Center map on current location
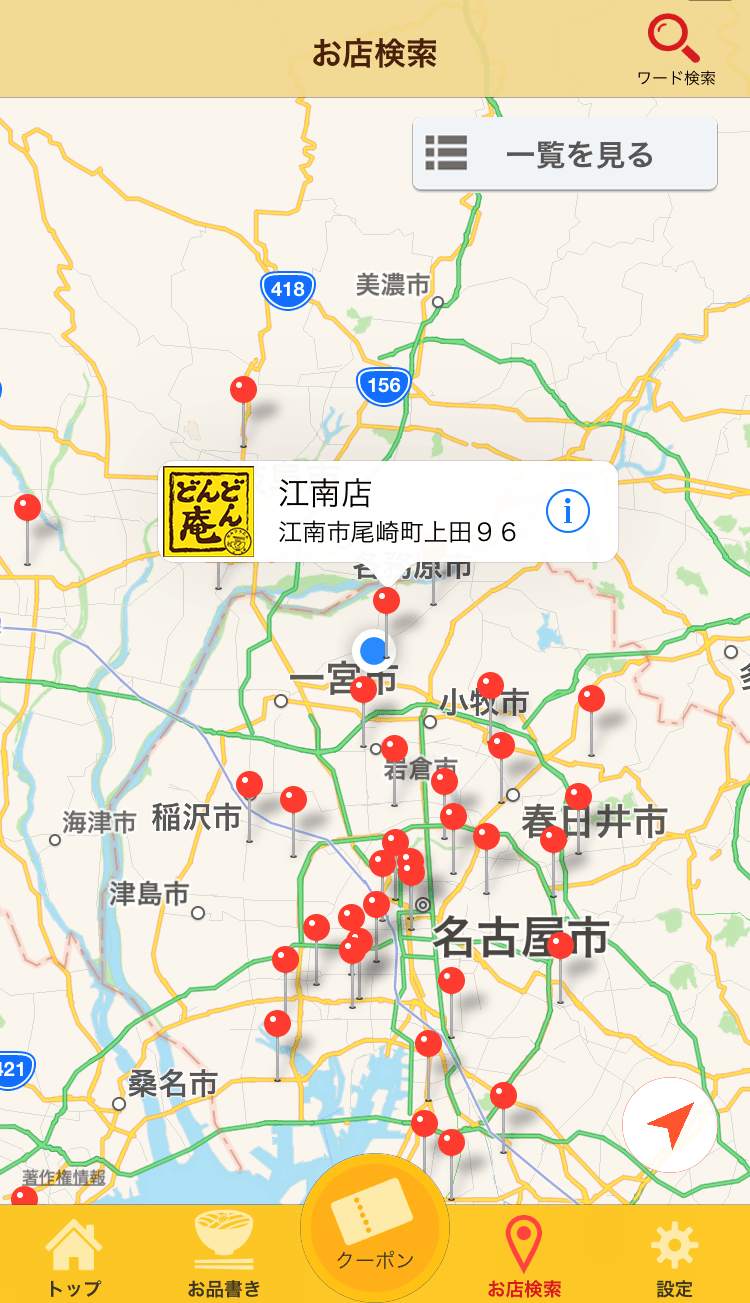The height and width of the screenshot is (1303, 750). point(669,1125)
